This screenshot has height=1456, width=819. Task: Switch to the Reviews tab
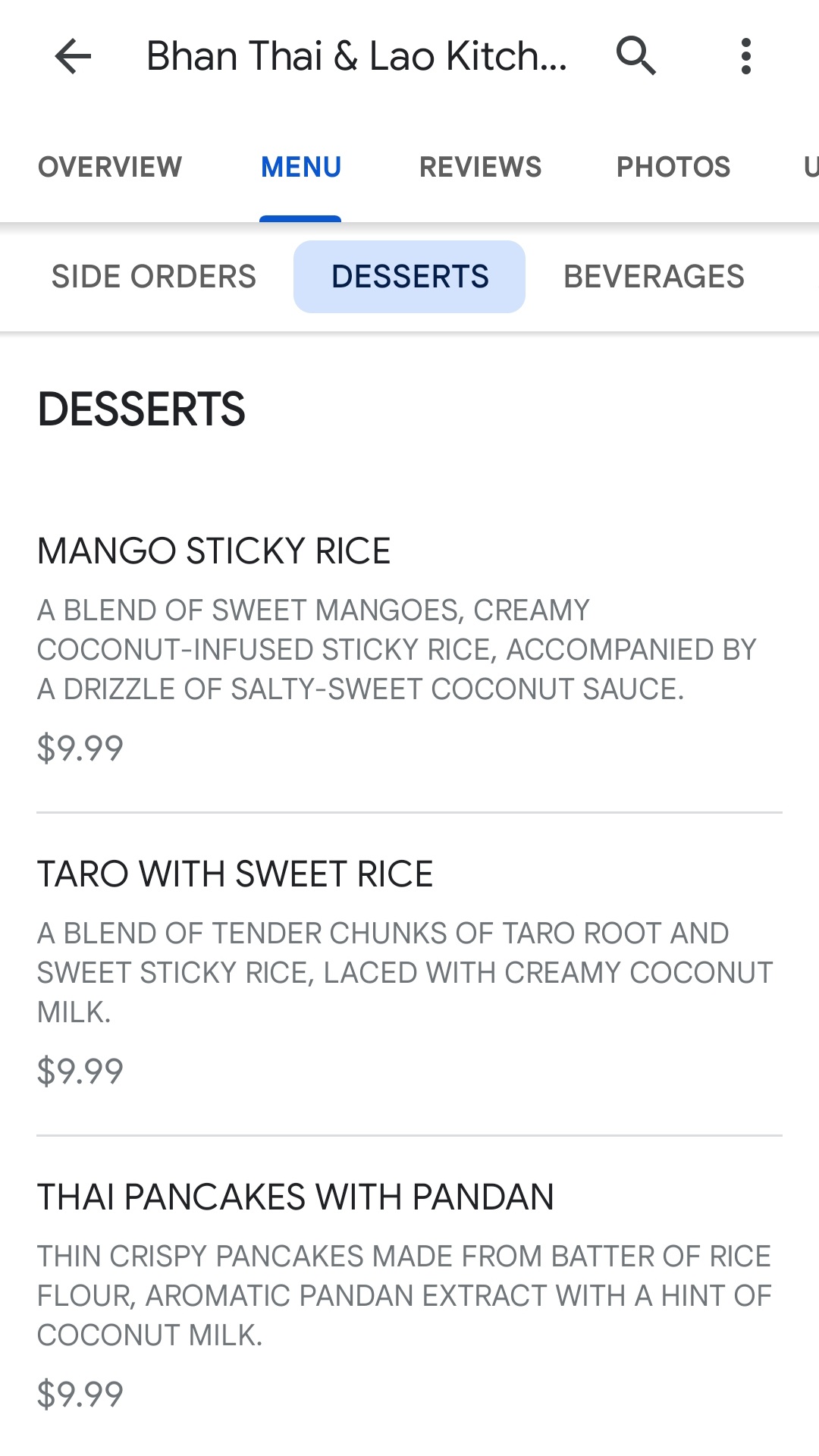pyautogui.click(x=481, y=167)
